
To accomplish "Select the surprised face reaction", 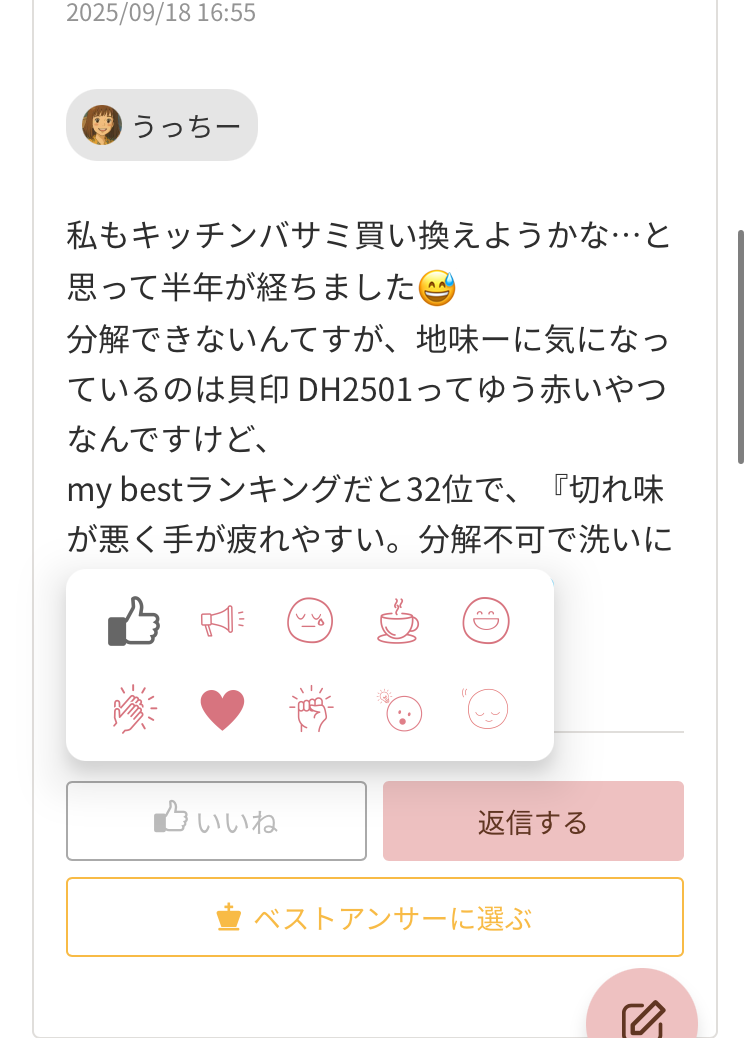I will coord(399,710).
